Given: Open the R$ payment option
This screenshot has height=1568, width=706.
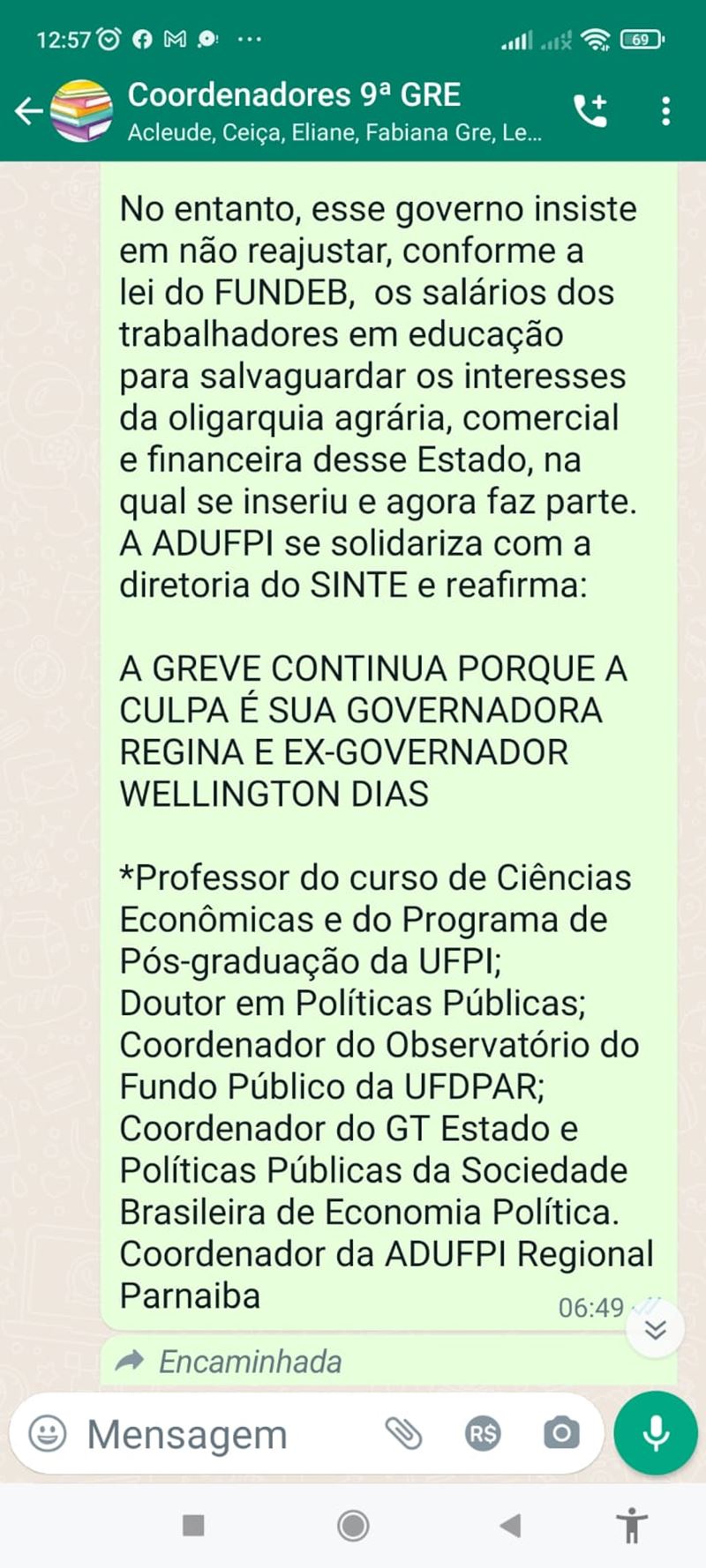Looking at the screenshot, I should 483,1434.
